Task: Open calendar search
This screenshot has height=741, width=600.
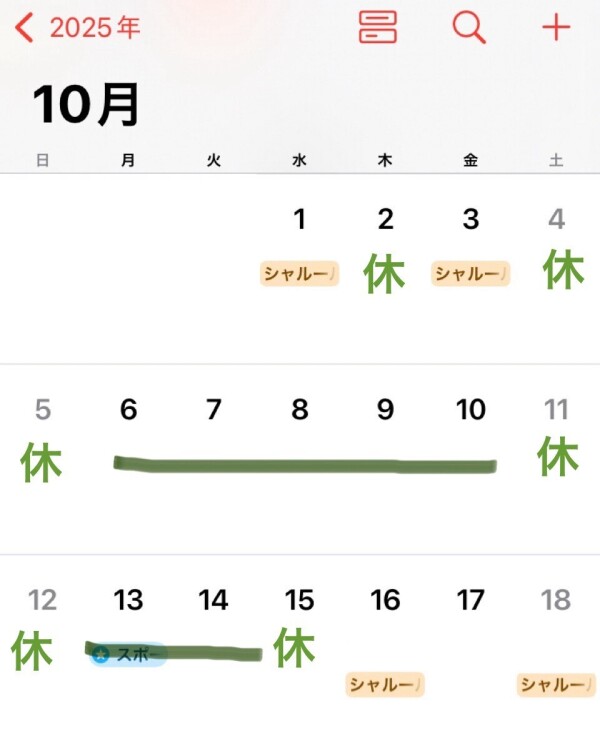Action: pos(468,27)
